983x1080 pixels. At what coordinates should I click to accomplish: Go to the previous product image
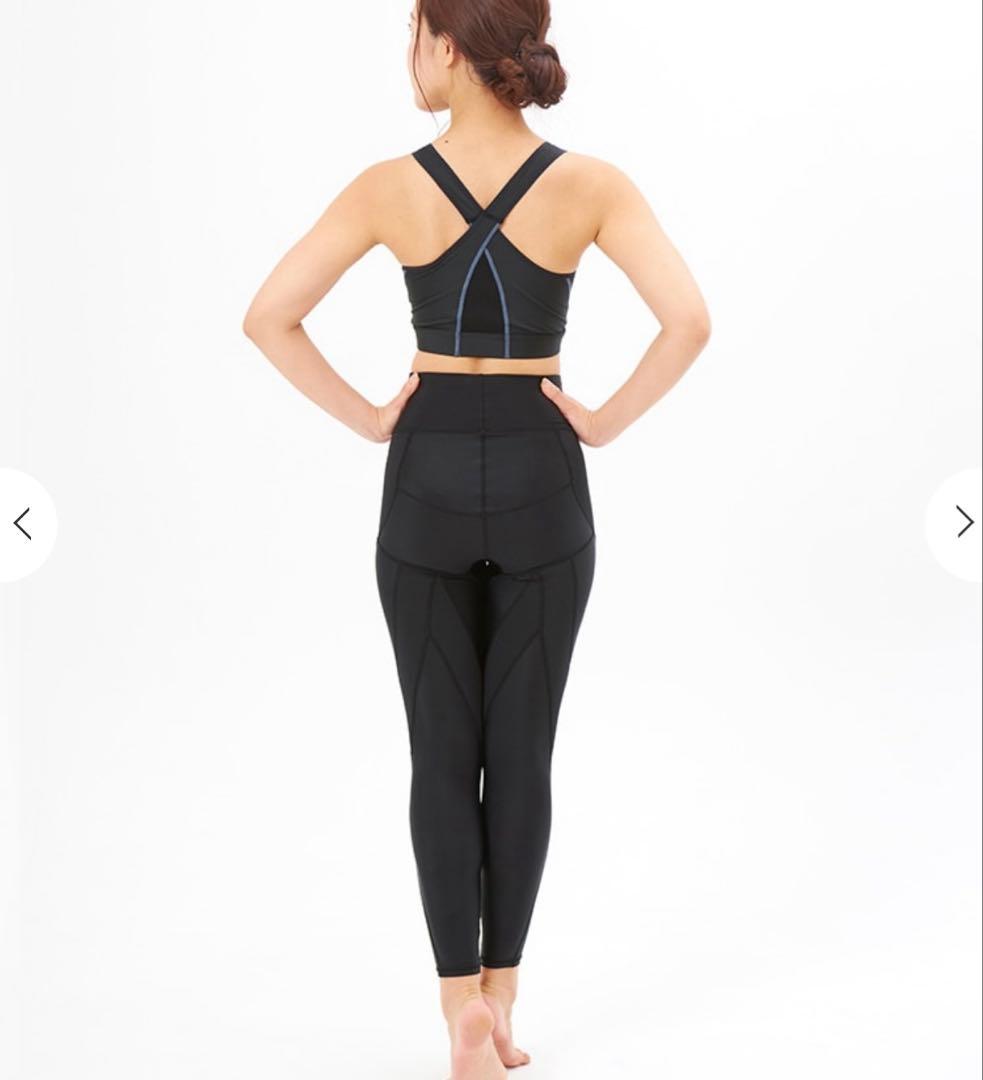pos(23,523)
